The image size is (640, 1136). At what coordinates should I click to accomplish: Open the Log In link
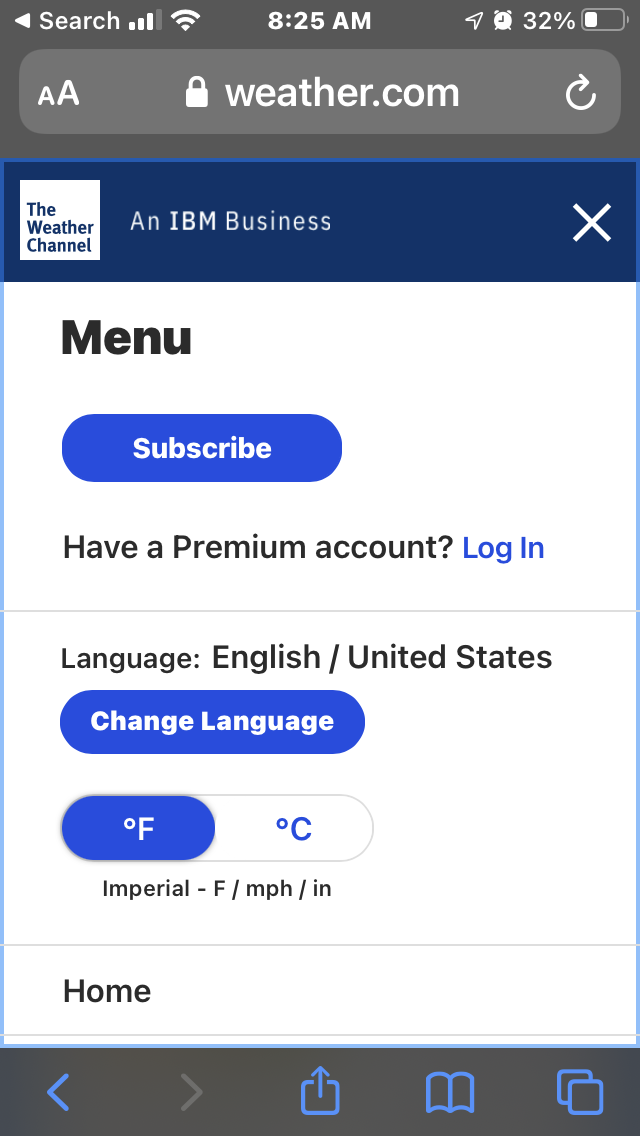503,548
